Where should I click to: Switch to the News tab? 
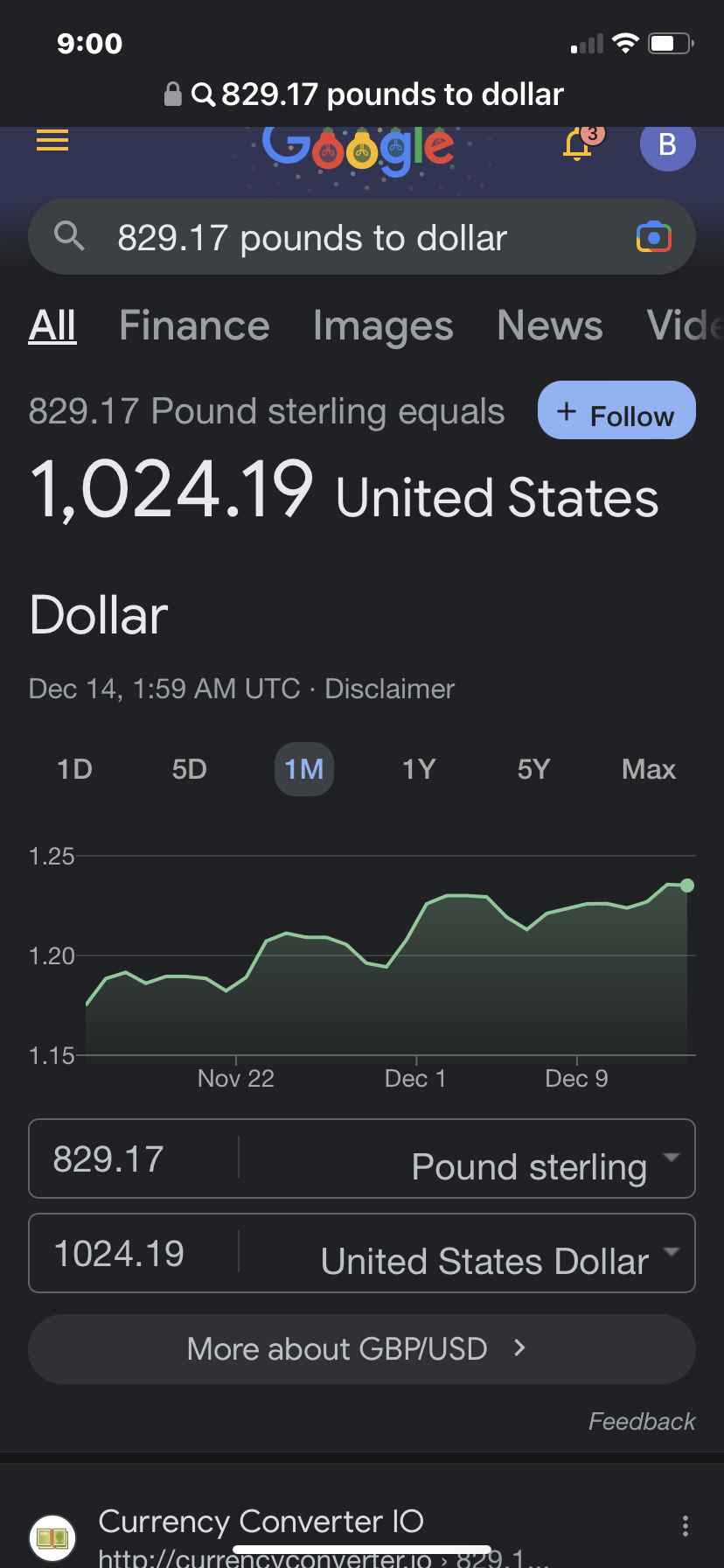[x=549, y=325]
